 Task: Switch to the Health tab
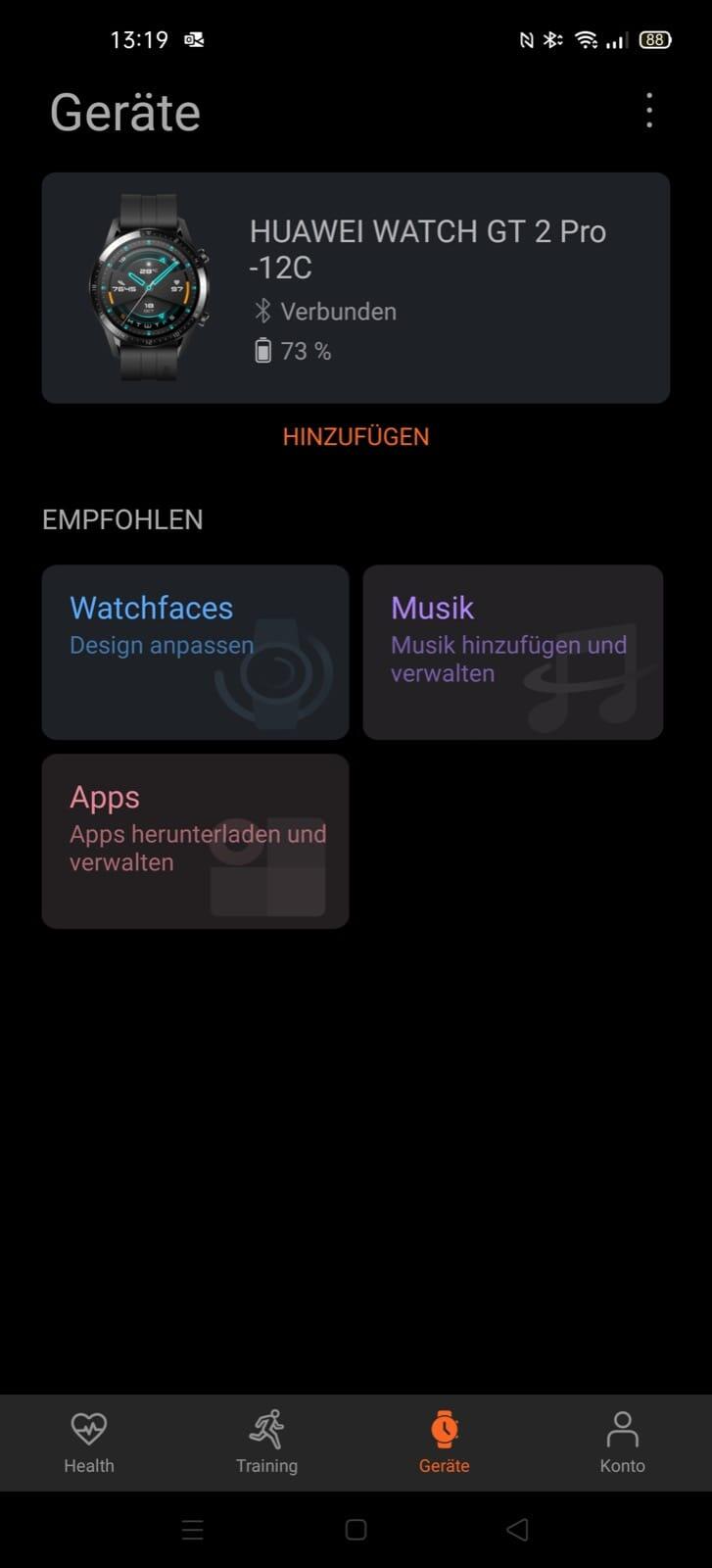(89, 1443)
